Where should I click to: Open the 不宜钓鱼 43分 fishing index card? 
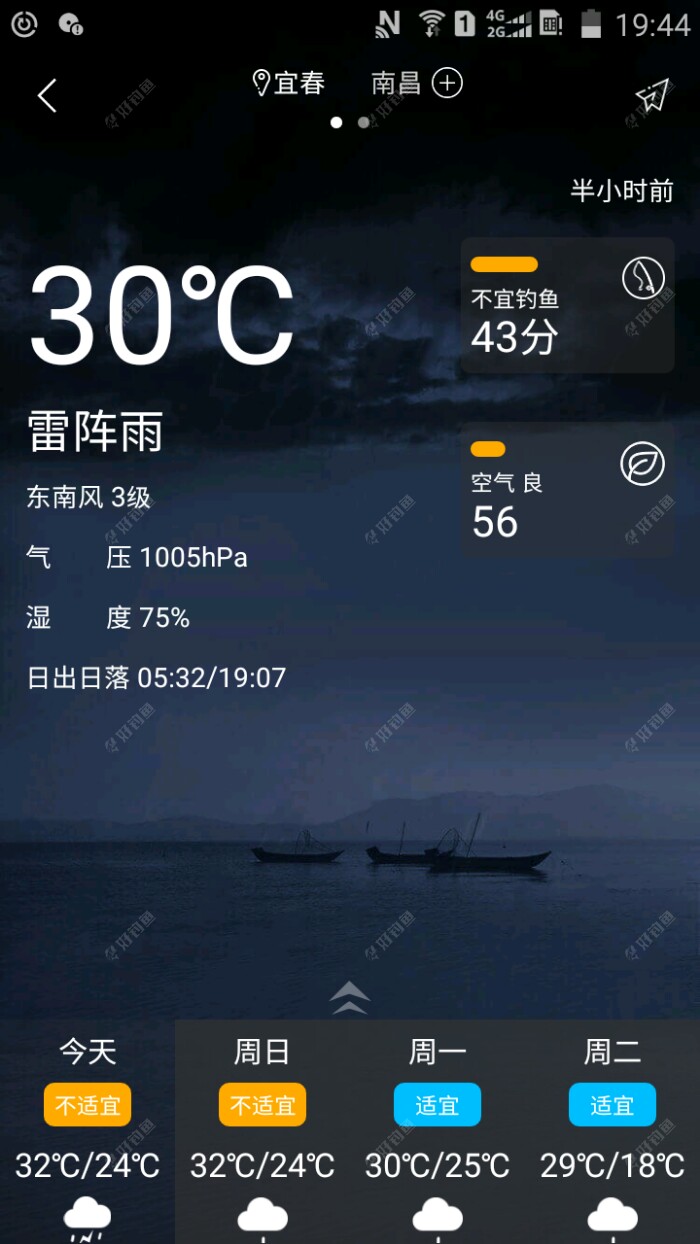[567, 306]
